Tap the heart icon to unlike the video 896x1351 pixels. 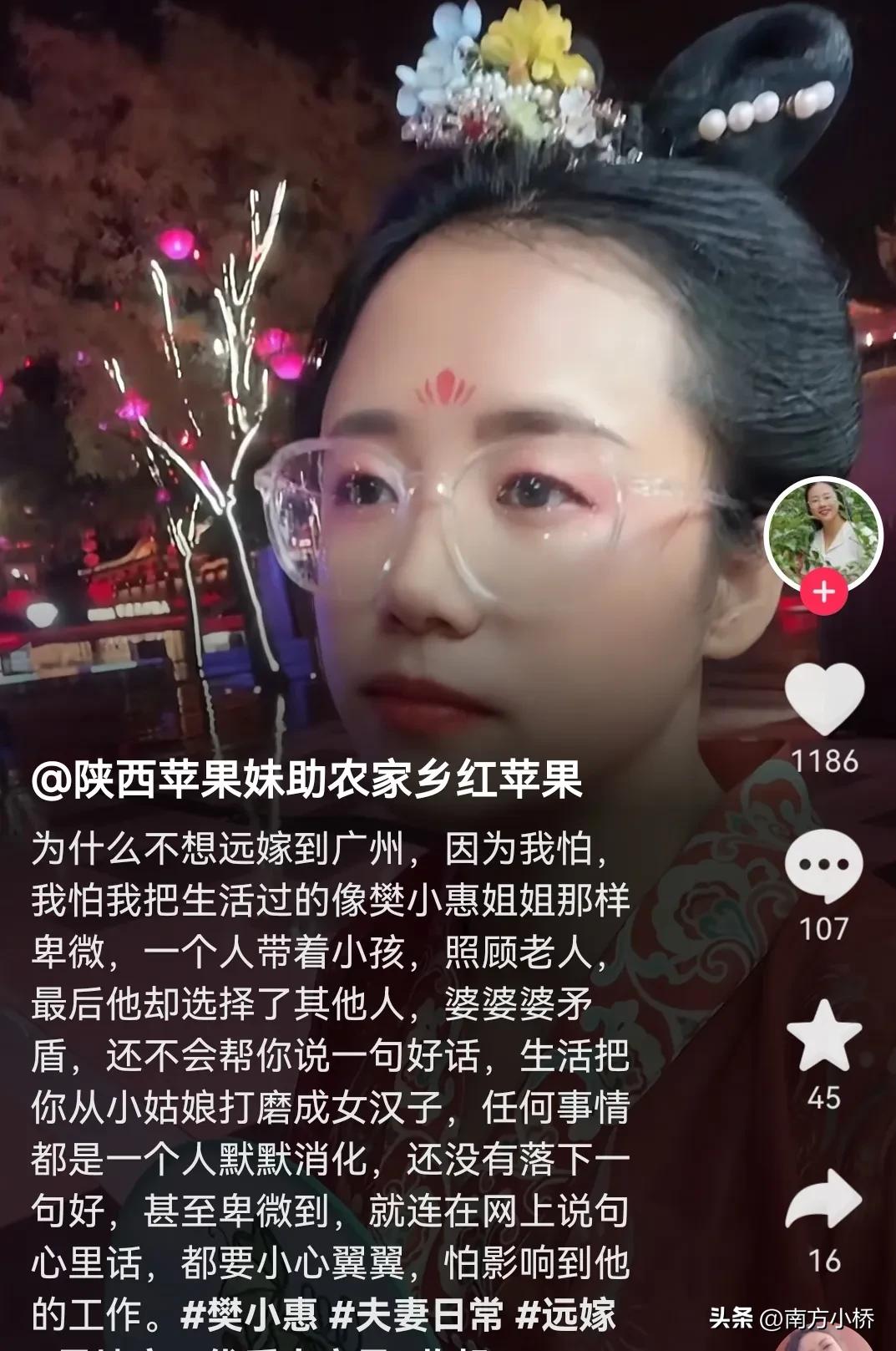coord(823,699)
